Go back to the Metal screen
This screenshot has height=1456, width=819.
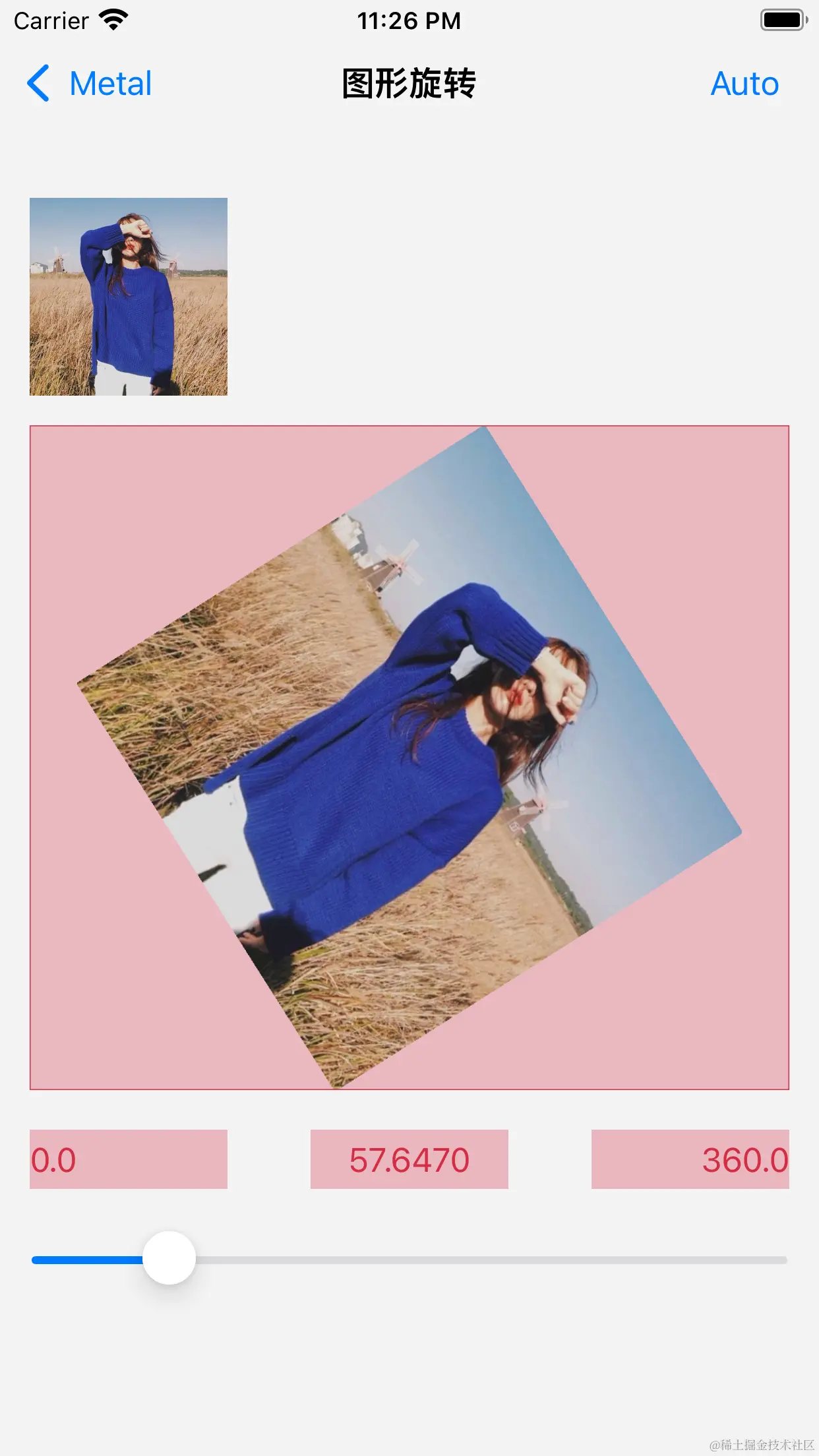pyautogui.click(x=89, y=84)
